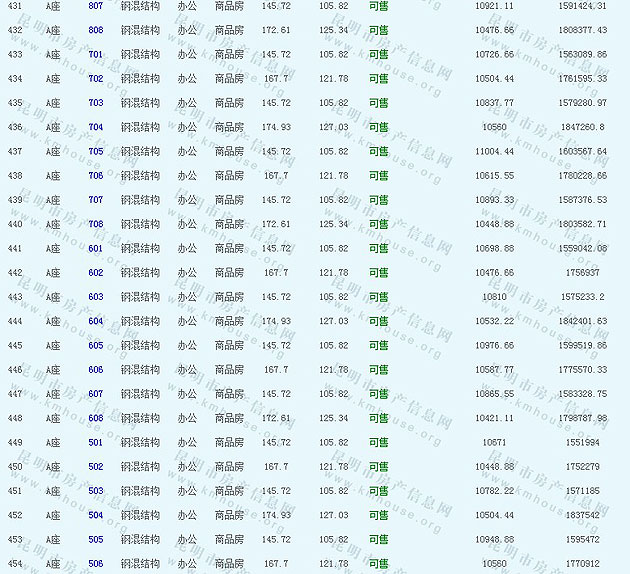Viewport: 630px width, 574px height.
Task: Tap room number 501
Action: pyautogui.click(x=95, y=442)
